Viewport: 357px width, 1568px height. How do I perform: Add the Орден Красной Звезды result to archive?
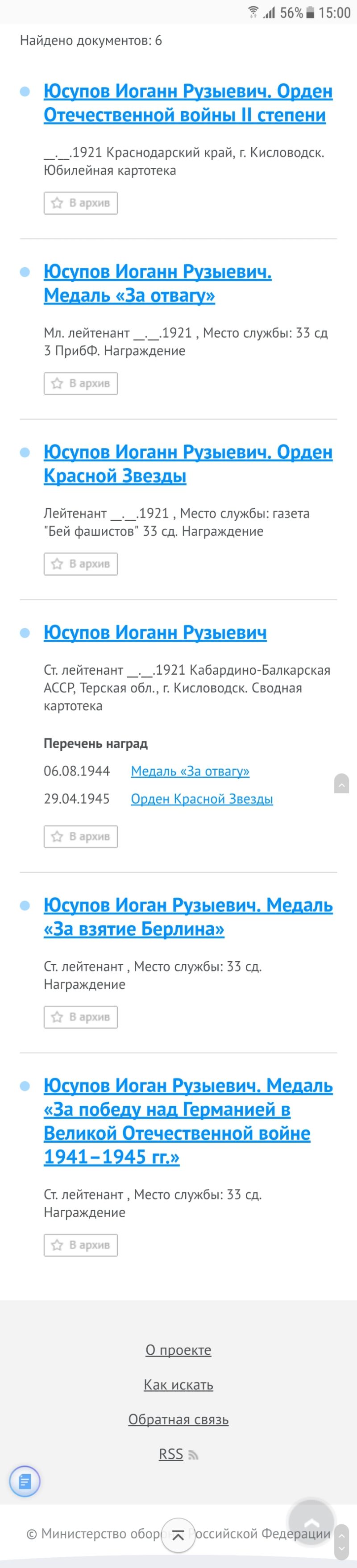click(x=80, y=564)
